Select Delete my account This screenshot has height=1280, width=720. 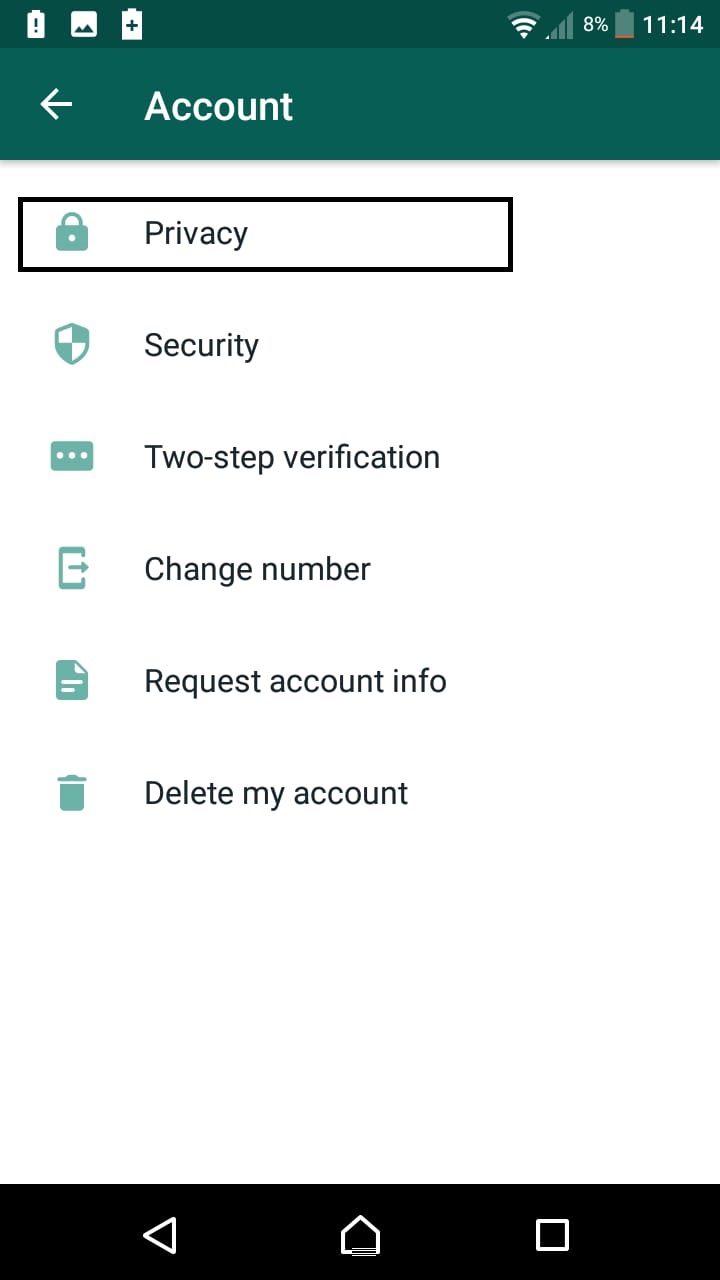pos(360,794)
